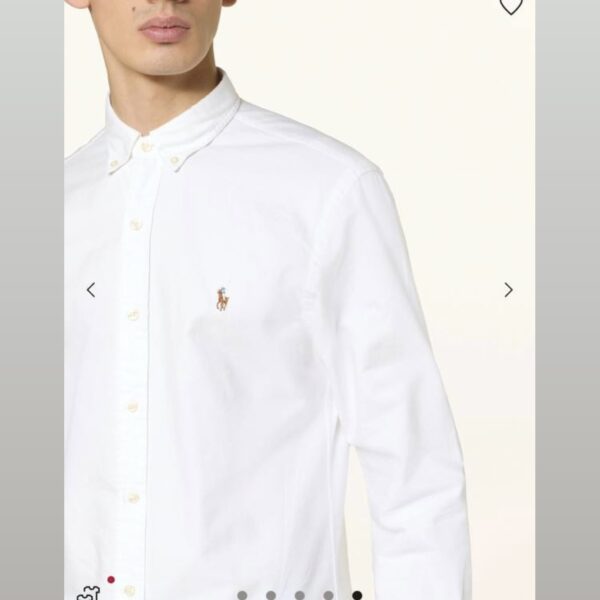Viewport: 600px width, 600px height.
Task: Add this shirt to the wishlist
Action: pos(510,6)
